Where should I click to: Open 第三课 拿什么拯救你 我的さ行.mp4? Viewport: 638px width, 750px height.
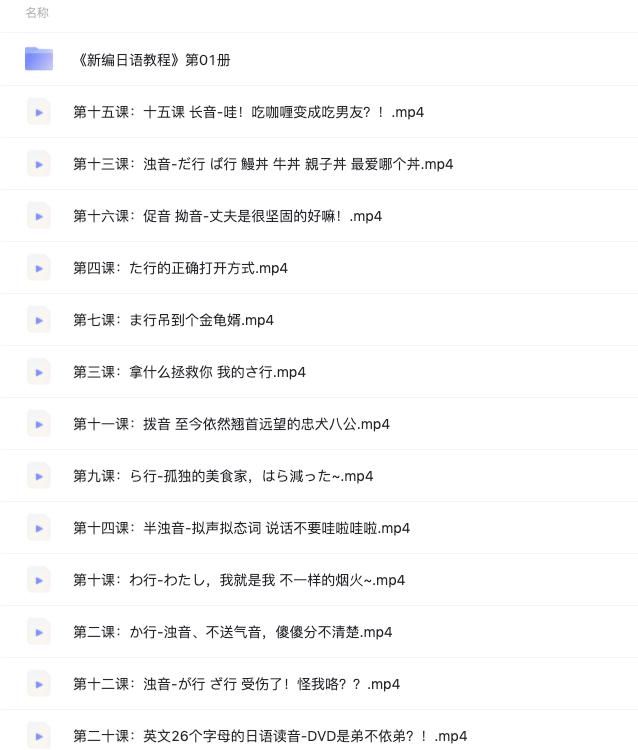189,372
